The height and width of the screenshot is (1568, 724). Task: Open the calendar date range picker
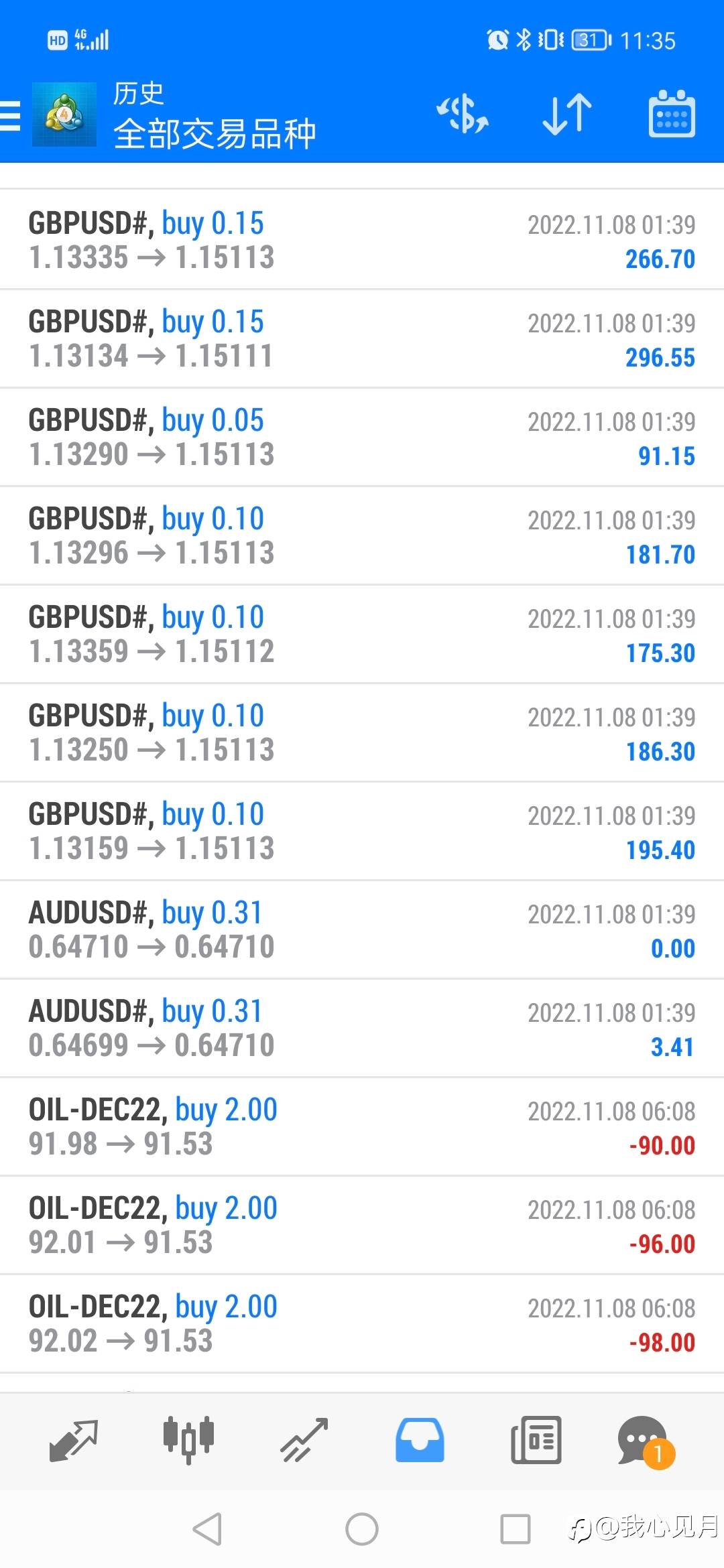pyautogui.click(x=672, y=114)
